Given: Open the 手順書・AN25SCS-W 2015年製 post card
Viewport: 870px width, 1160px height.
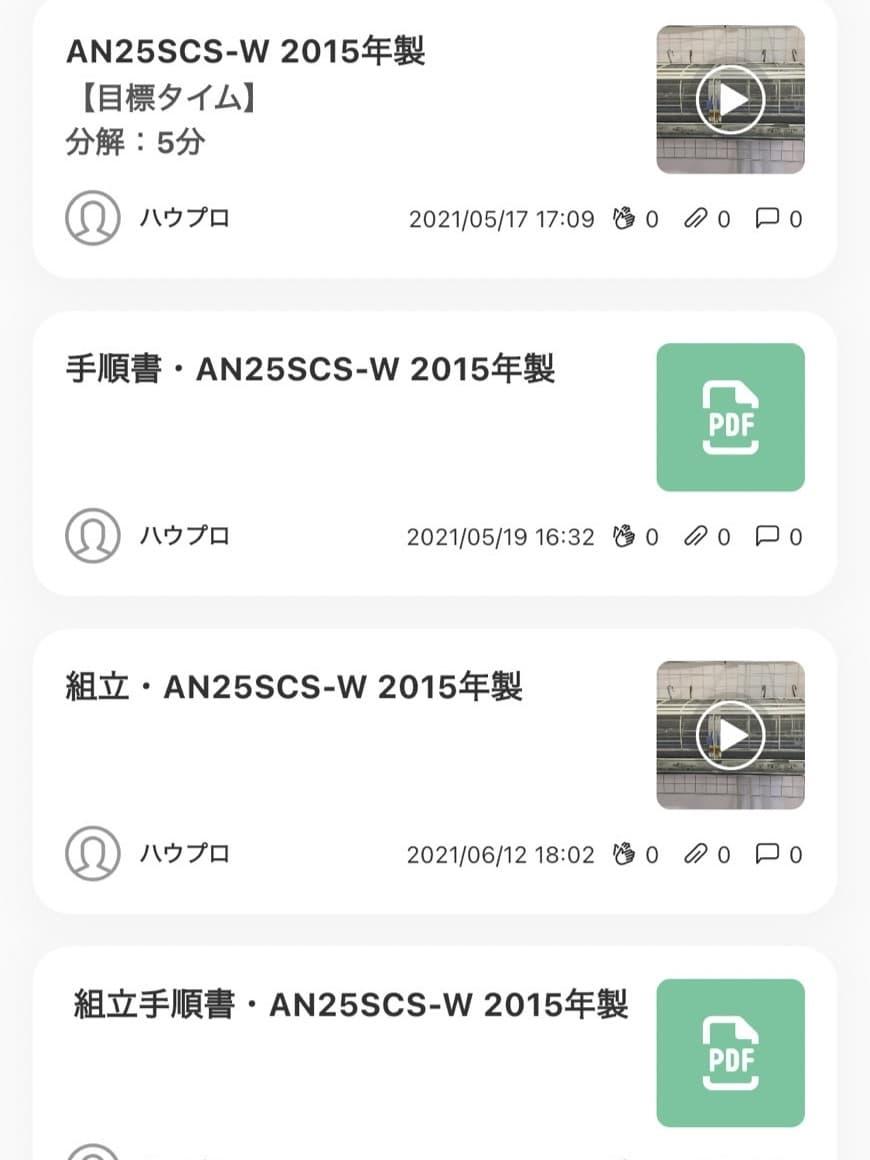Looking at the screenshot, I should pyautogui.click(x=310, y=370).
